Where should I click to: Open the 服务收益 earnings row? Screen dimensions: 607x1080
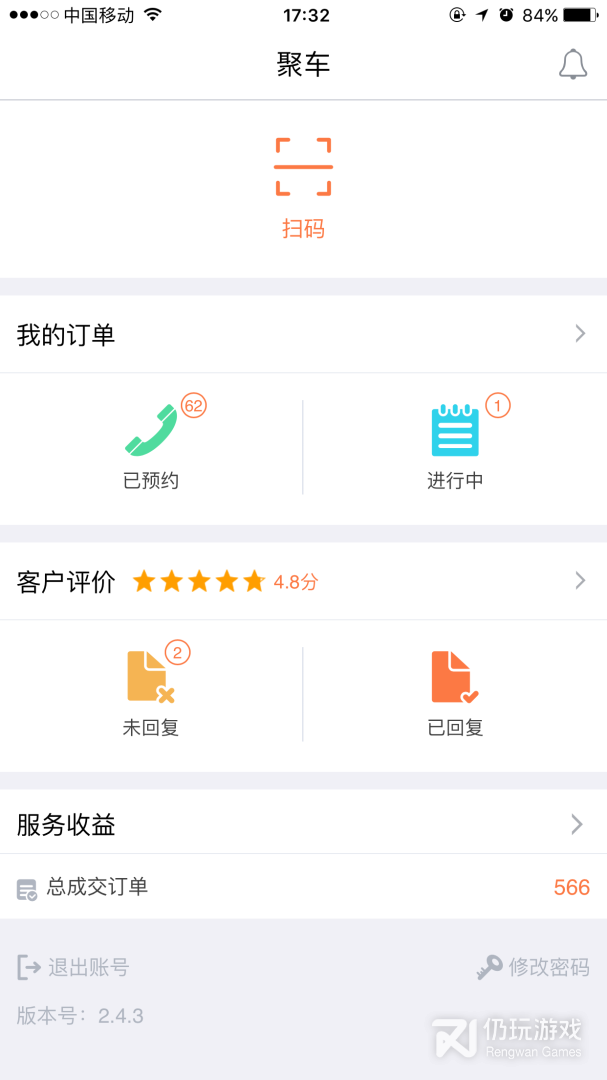coord(303,824)
